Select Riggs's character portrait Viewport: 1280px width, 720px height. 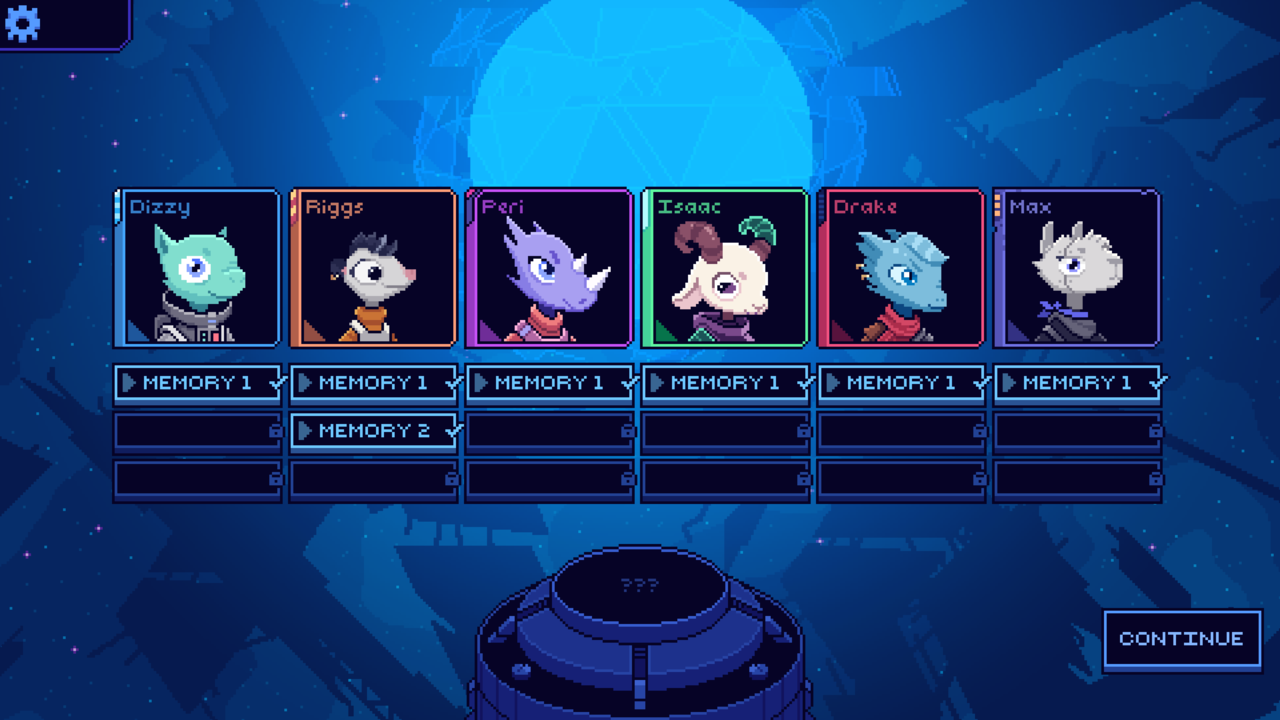coord(373,269)
